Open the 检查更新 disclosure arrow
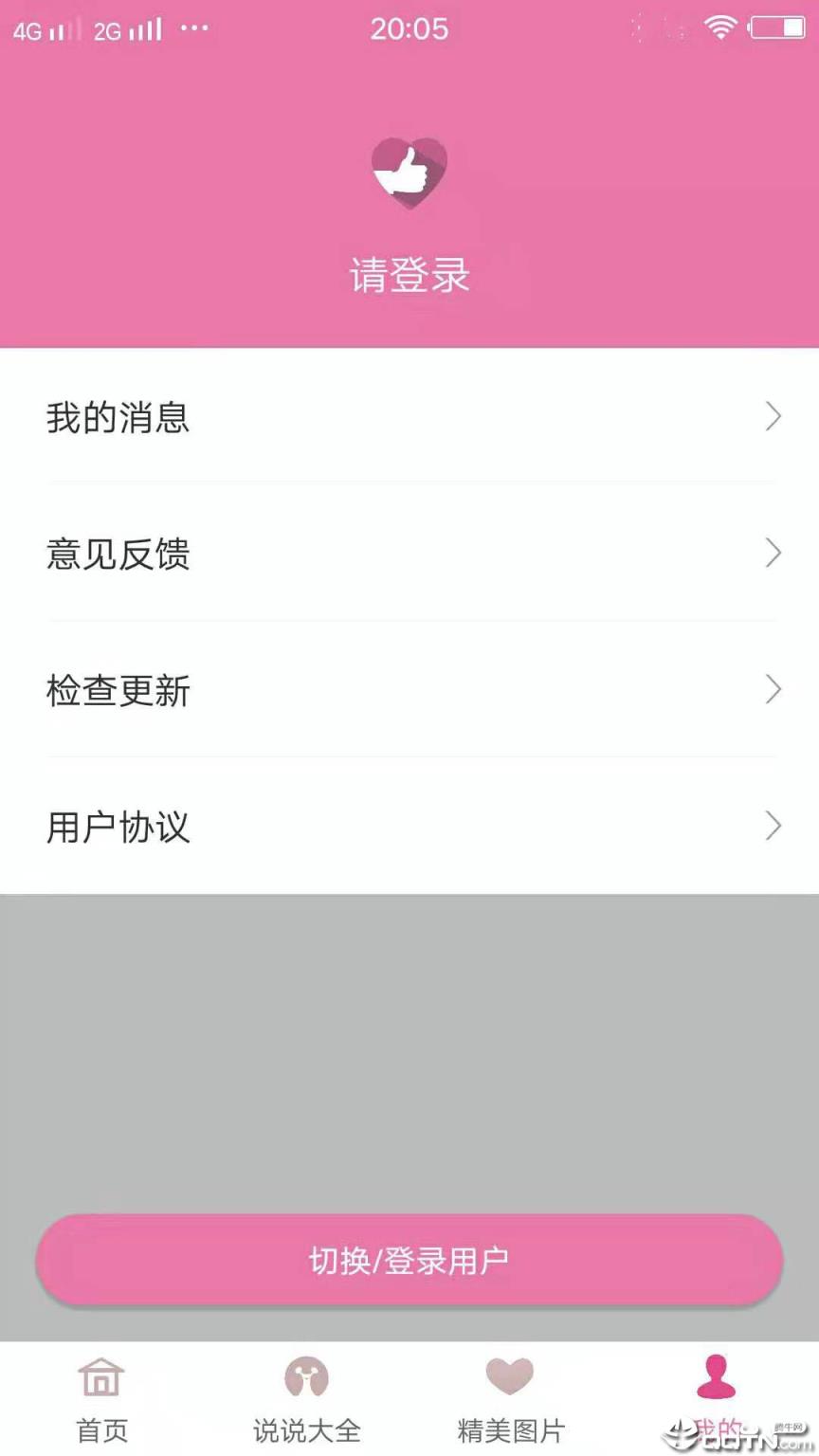Viewport: 819px width, 1456px height. click(773, 690)
